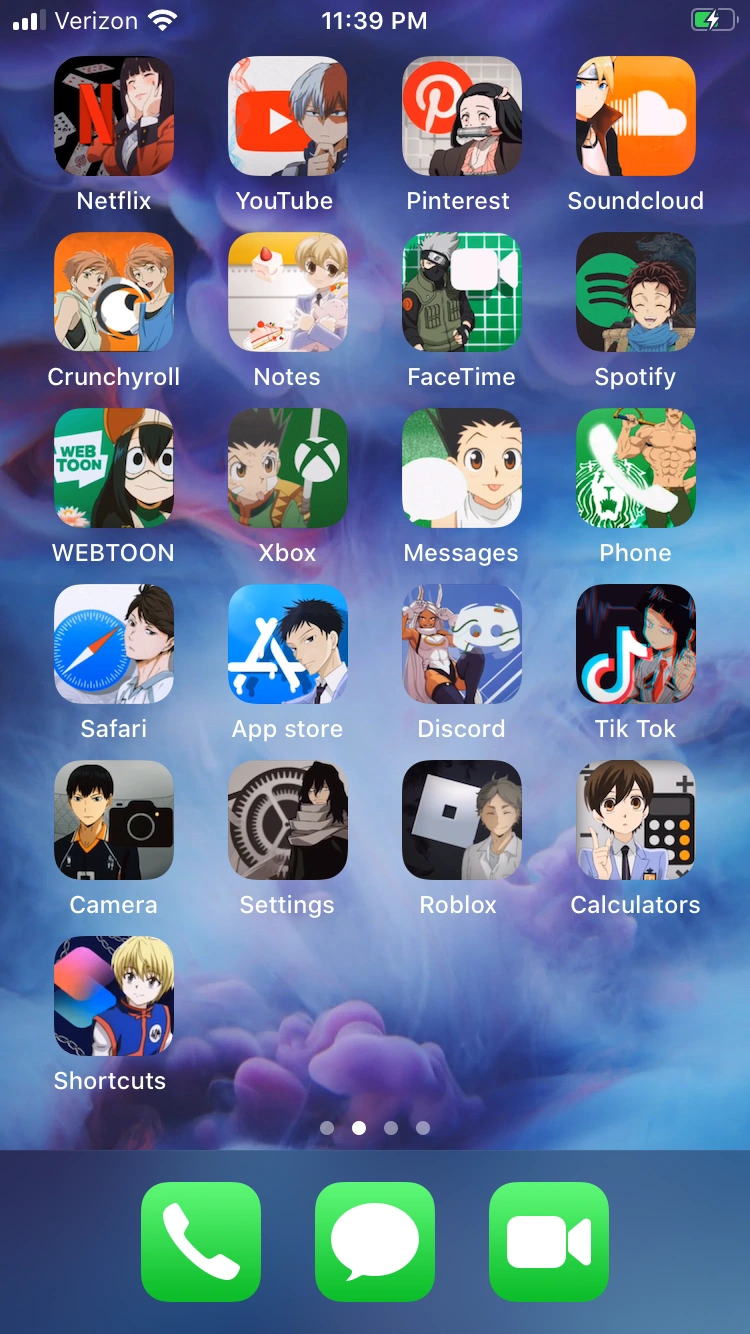Open Messages
Image resolution: width=750 pixels, height=1334 pixels.
point(461,467)
